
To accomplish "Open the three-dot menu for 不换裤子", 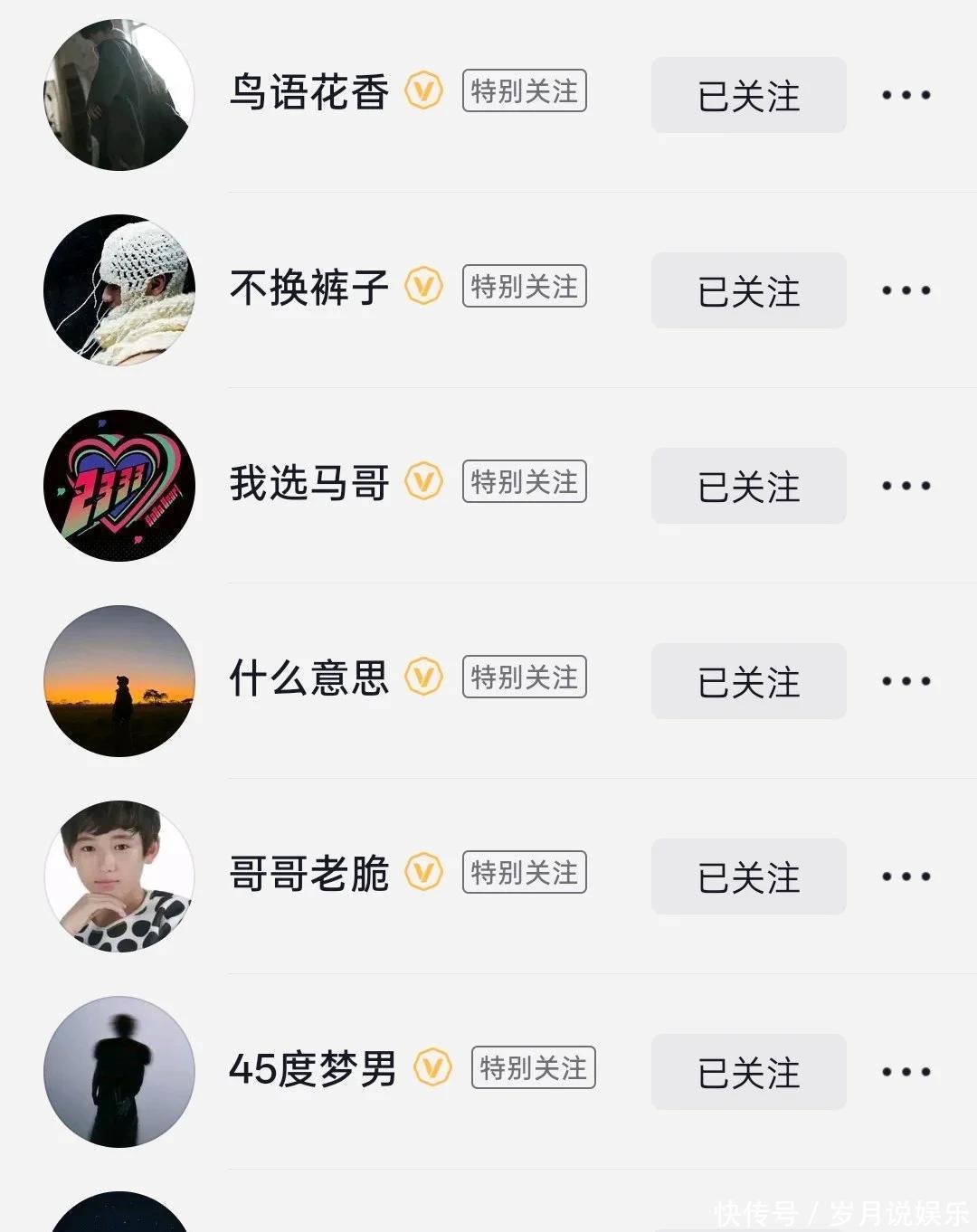I will pyautogui.click(x=906, y=290).
